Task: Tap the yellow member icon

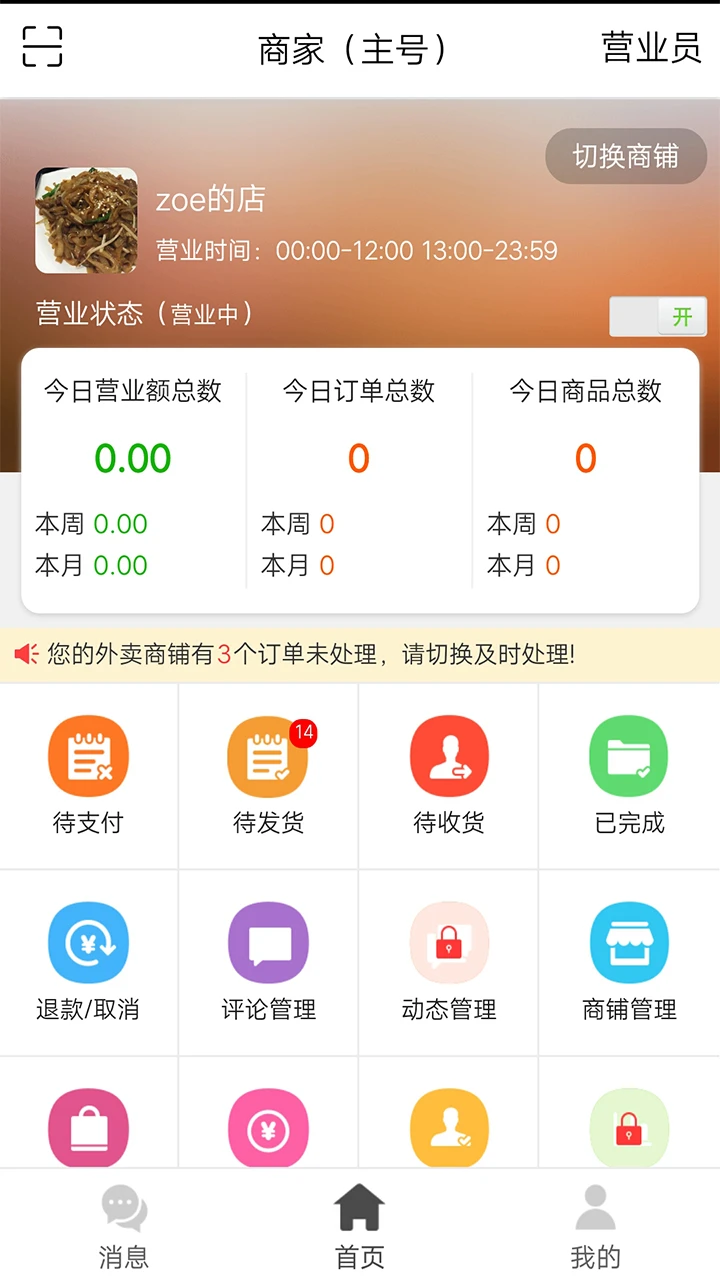Action: [448, 1128]
